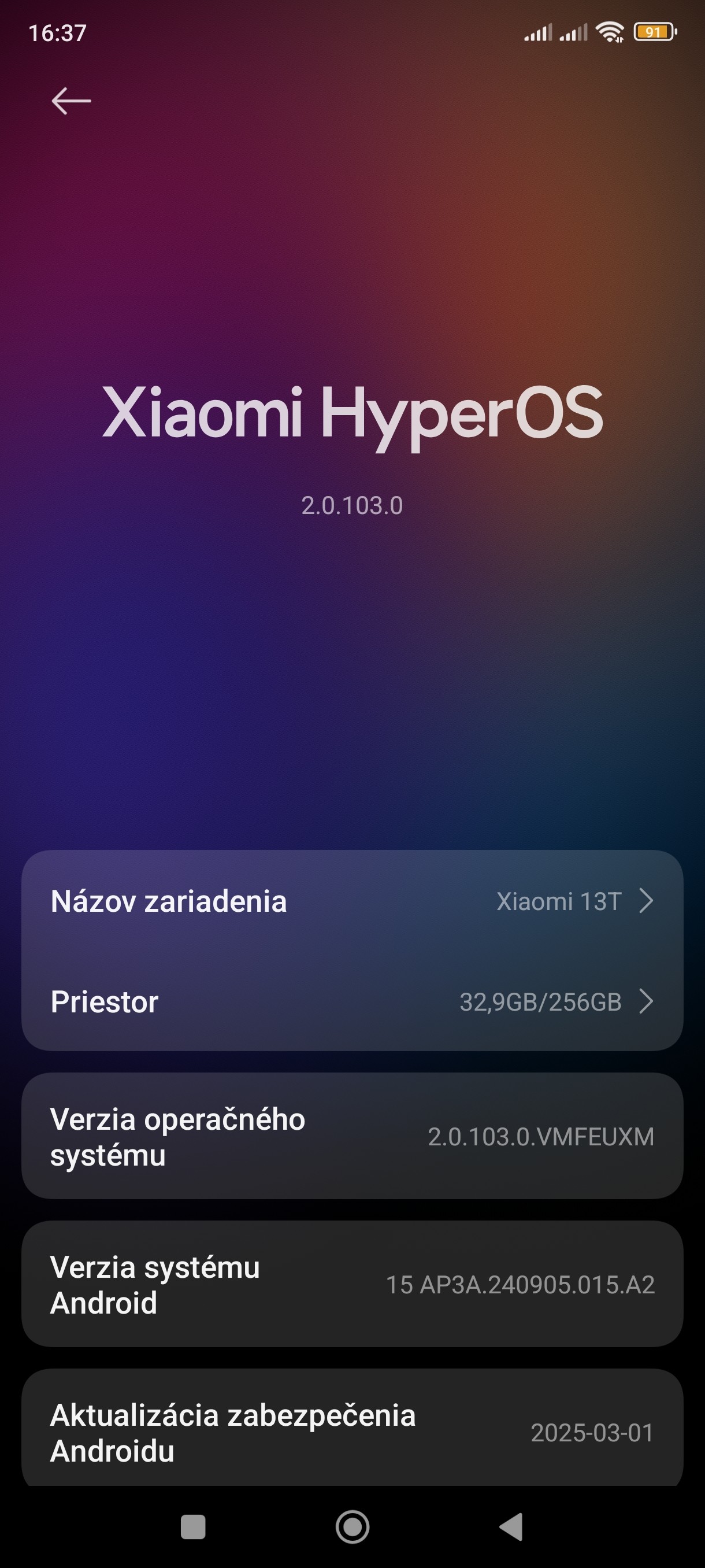Open Názov zariadenia row

point(352,901)
